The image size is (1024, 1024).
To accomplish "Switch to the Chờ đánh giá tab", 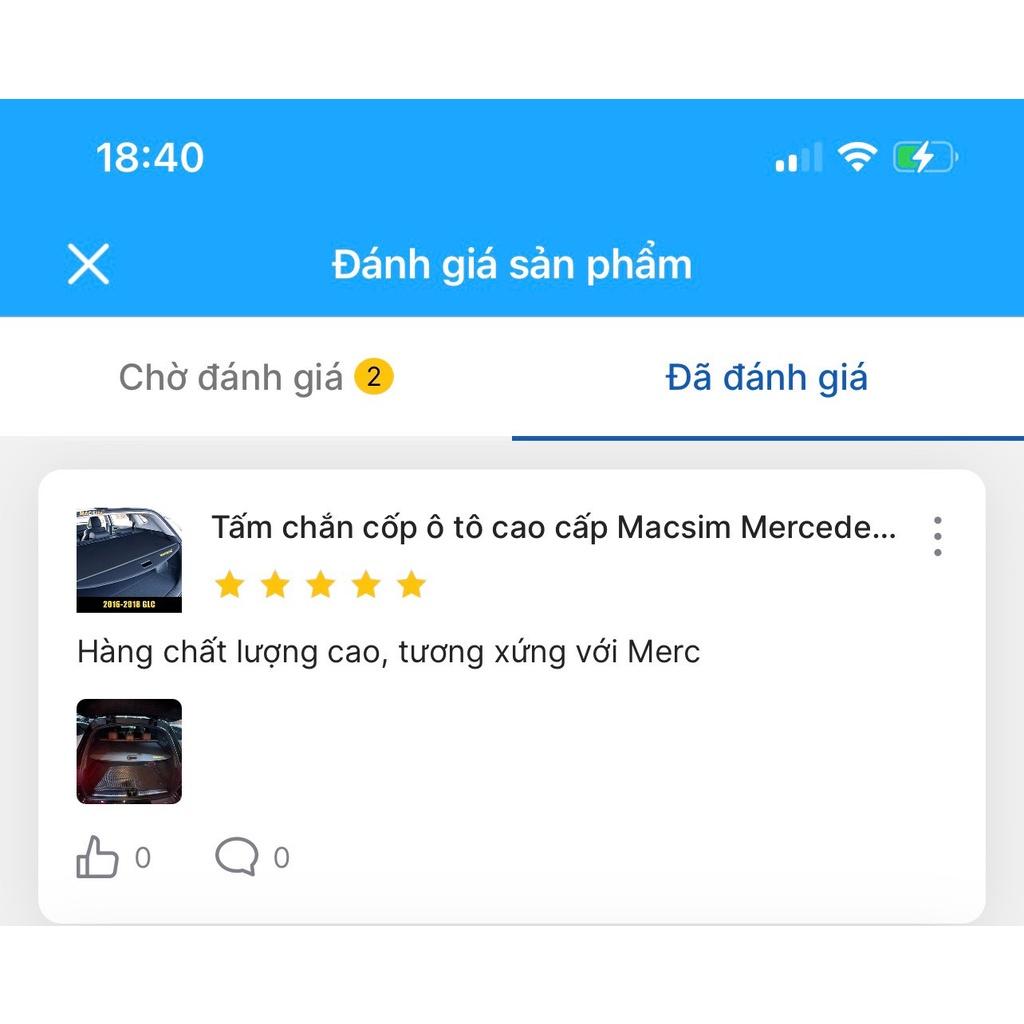I will (x=256, y=377).
